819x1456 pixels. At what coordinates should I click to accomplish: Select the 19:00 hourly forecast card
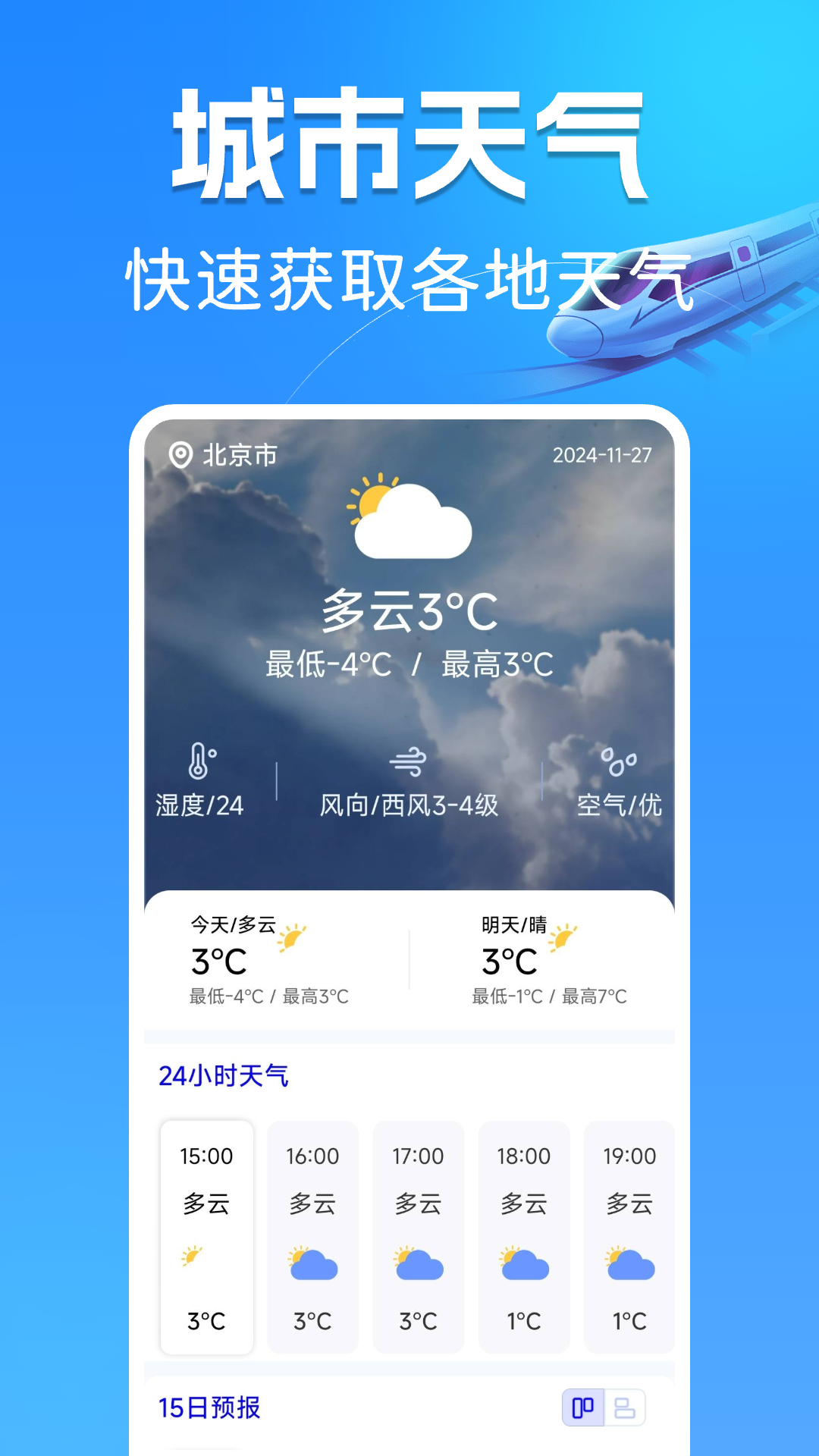[x=629, y=1236]
